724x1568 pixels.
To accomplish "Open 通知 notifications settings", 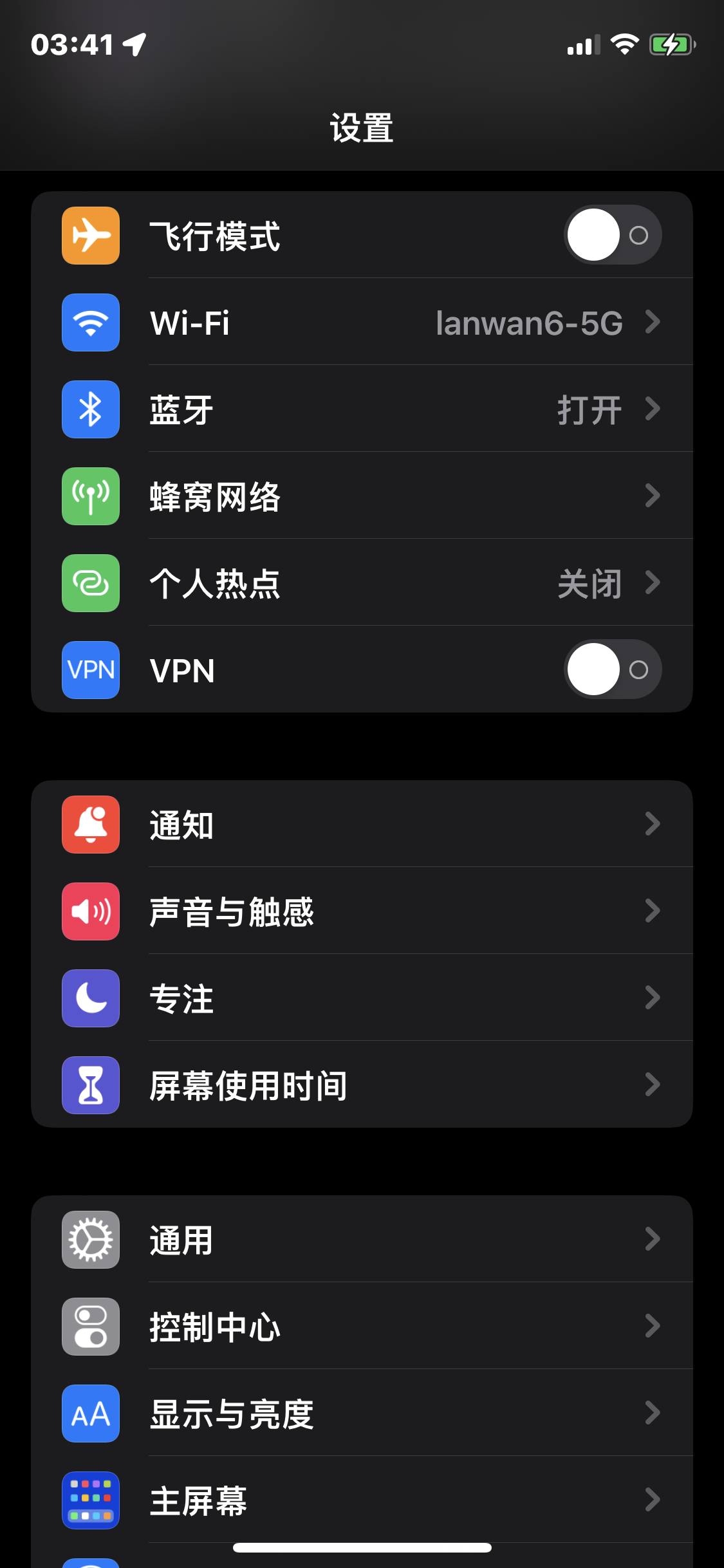I will click(x=362, y=825).
